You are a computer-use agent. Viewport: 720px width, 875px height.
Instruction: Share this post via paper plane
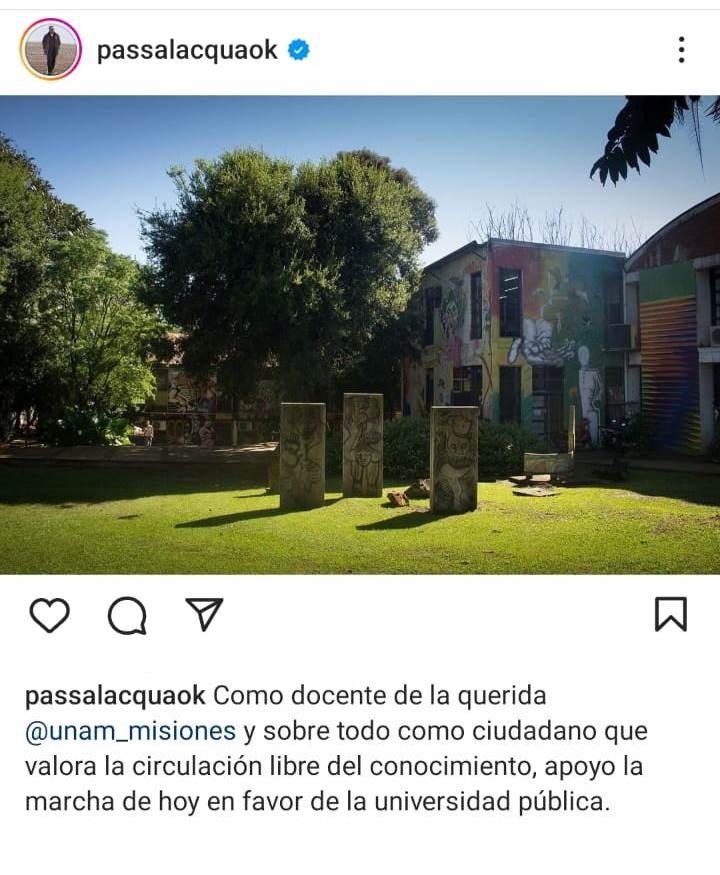pos(204,614)
